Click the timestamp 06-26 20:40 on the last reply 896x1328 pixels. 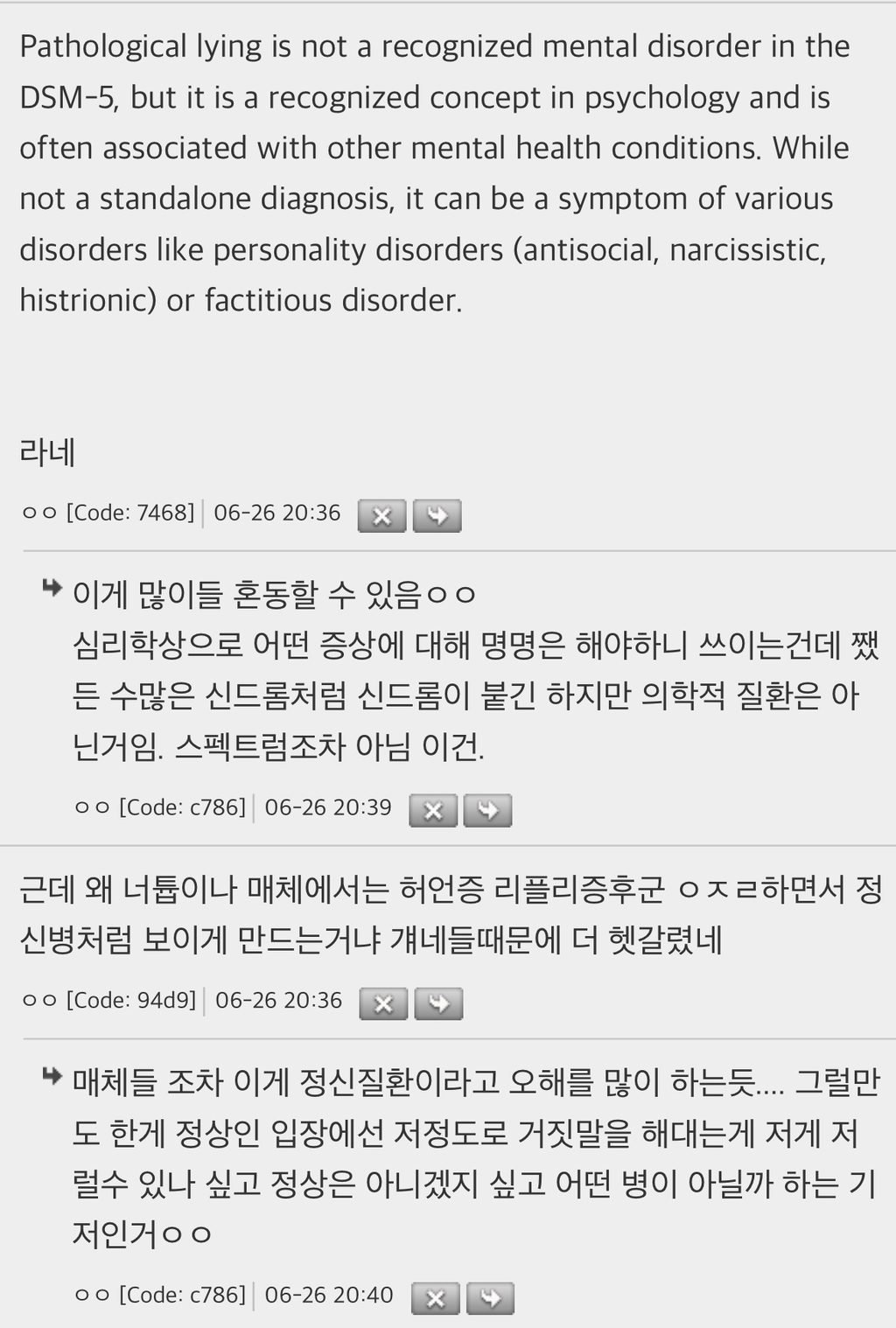(329, 1295)
